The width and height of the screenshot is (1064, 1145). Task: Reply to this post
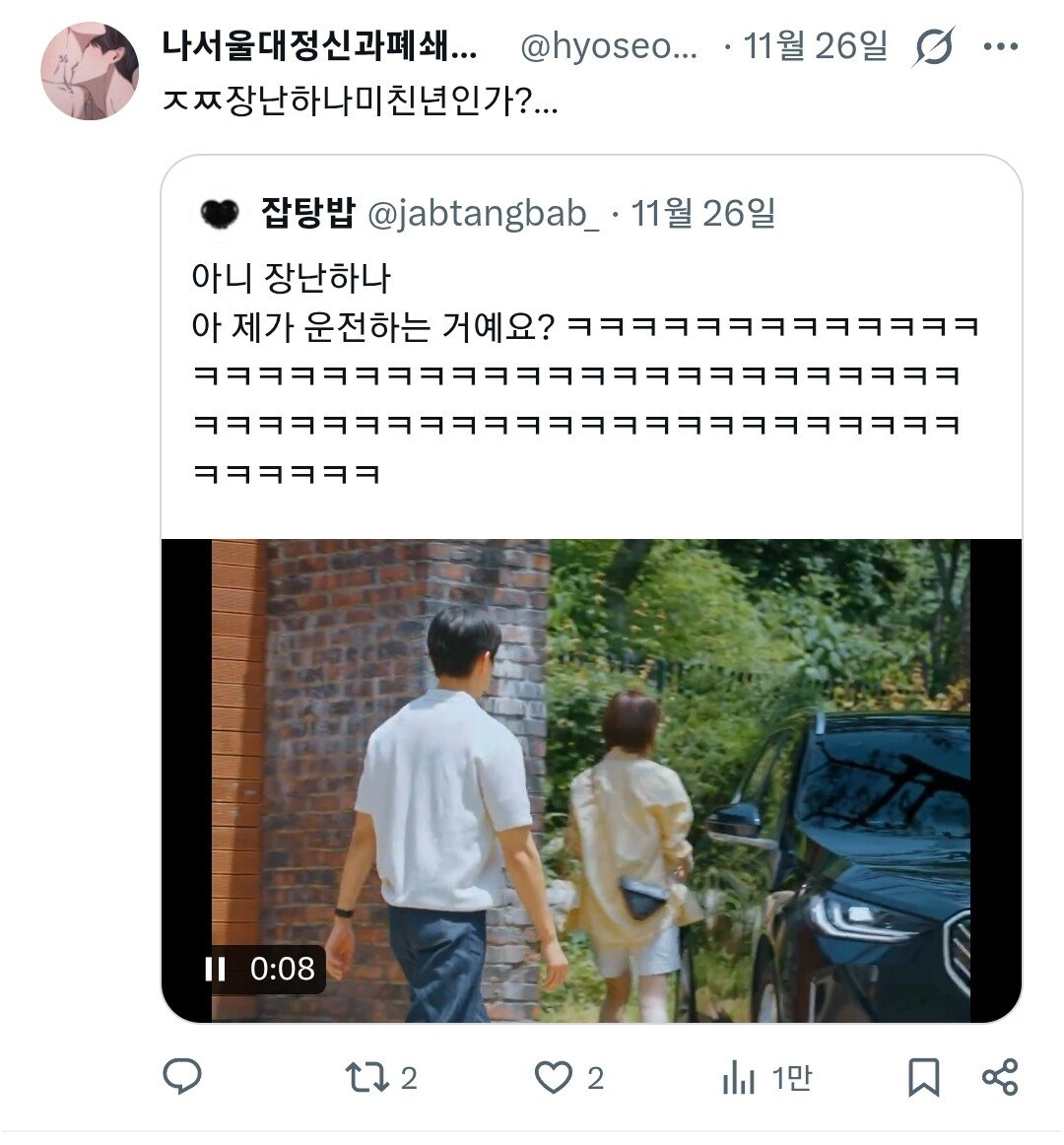[x=182, y=1077]
